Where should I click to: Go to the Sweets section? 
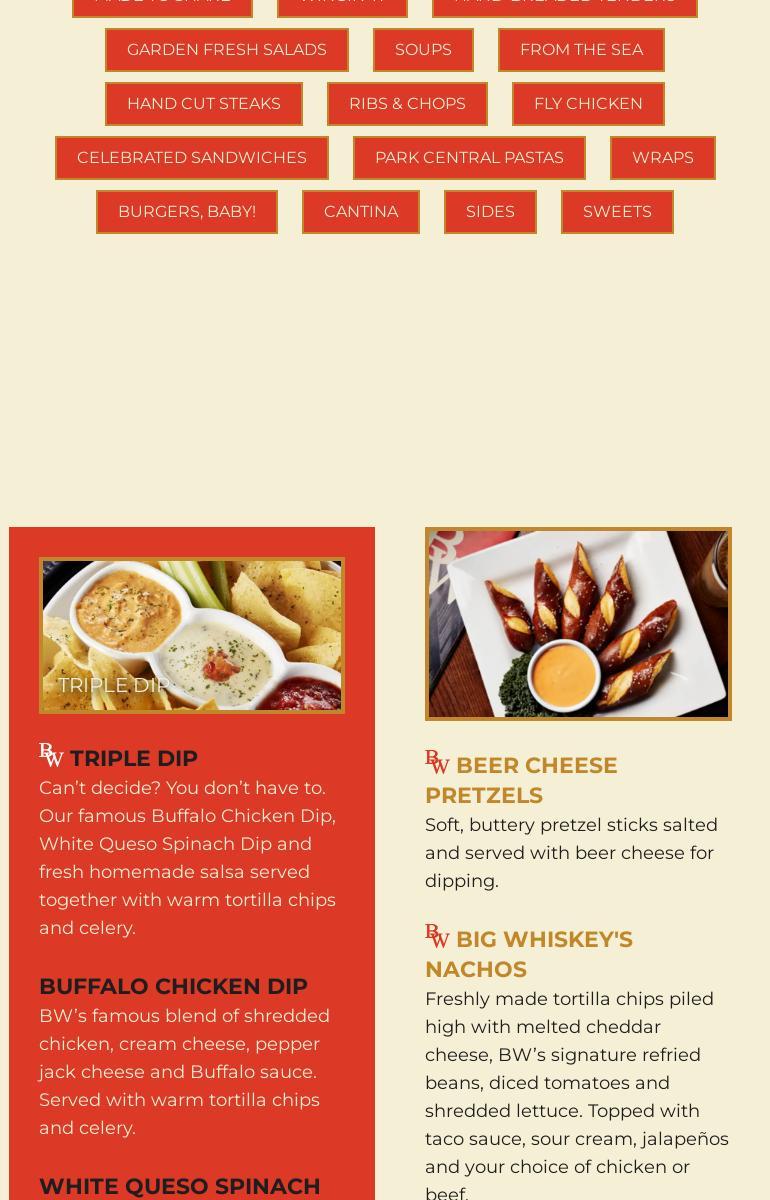coord(617,212)
